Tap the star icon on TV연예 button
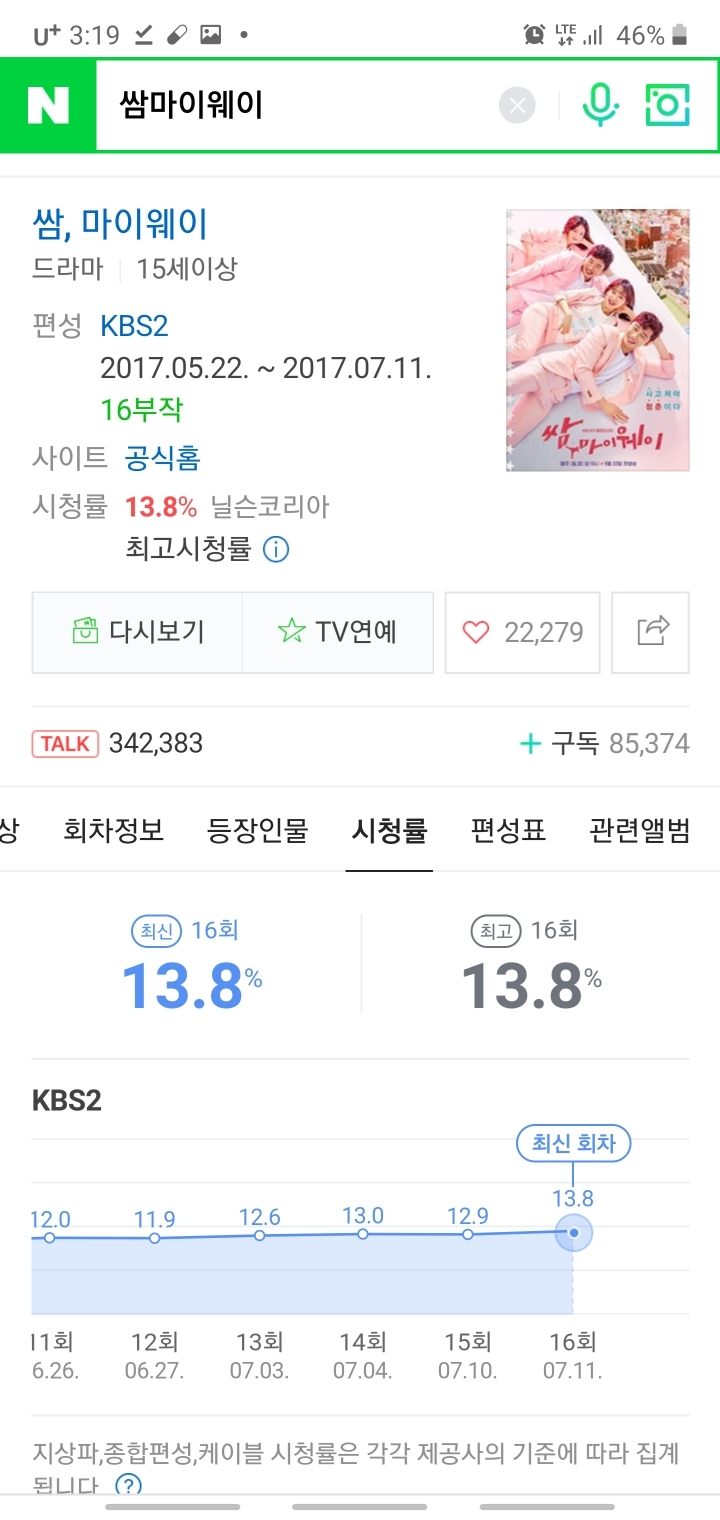720x1520 pixels. point(291,631)
